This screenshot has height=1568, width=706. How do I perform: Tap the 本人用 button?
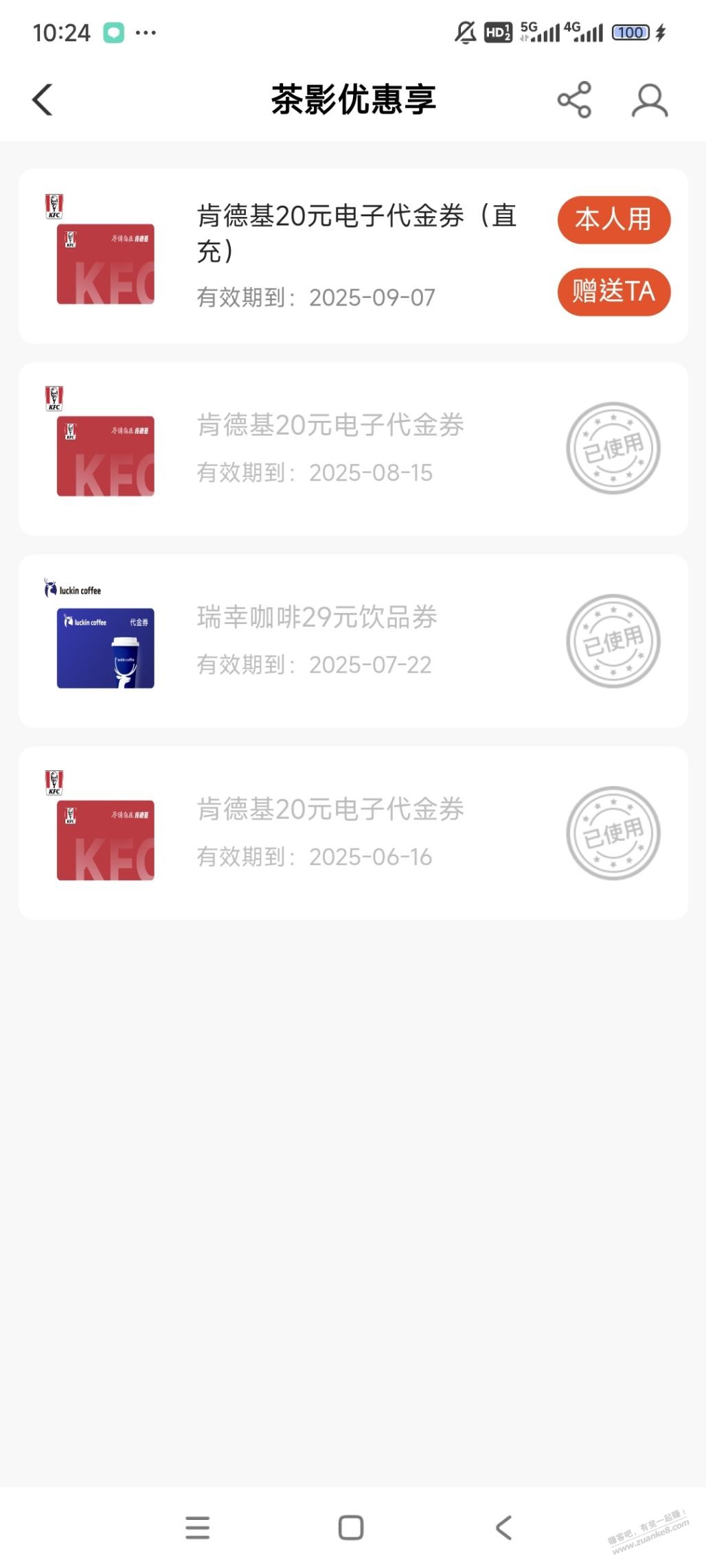tap(613, 220)
